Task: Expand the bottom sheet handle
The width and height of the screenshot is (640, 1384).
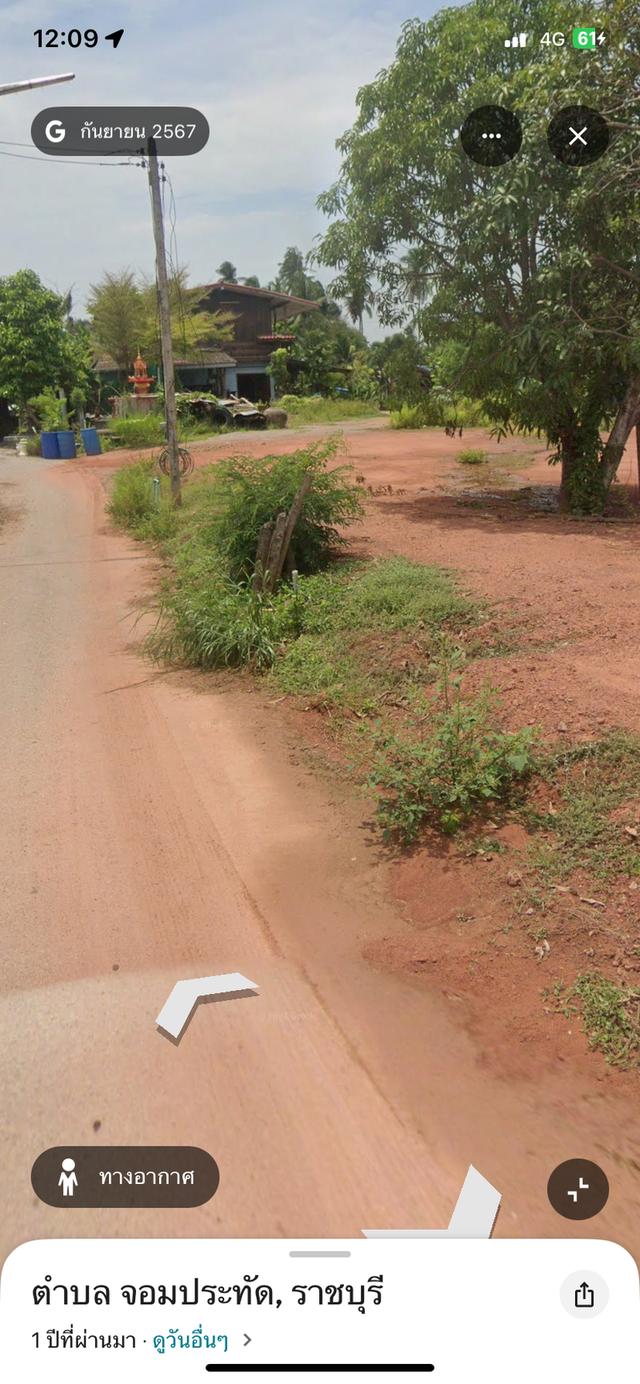Action: (x=320, y=1254)
